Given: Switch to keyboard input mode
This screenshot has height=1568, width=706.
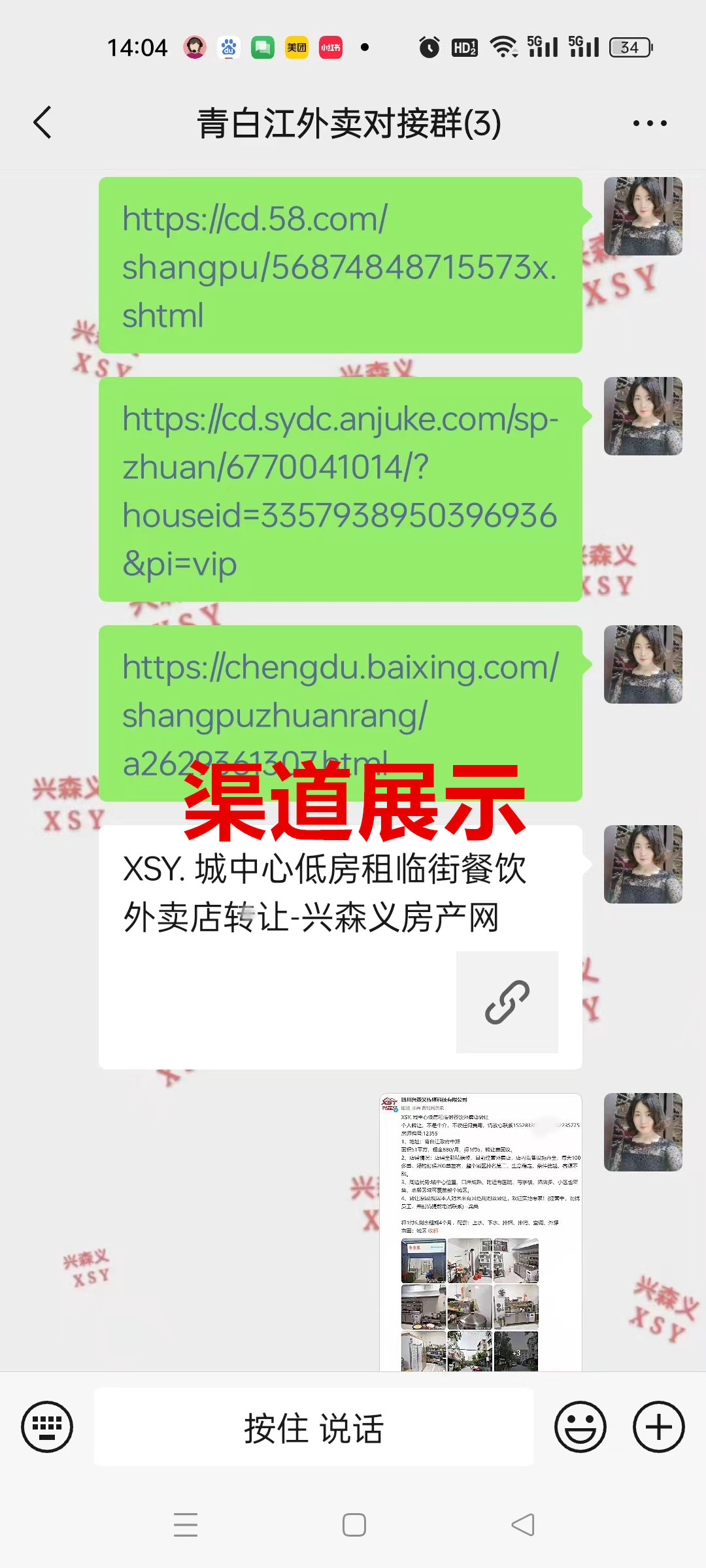Looking at the screenshot, I should 47,1427.
